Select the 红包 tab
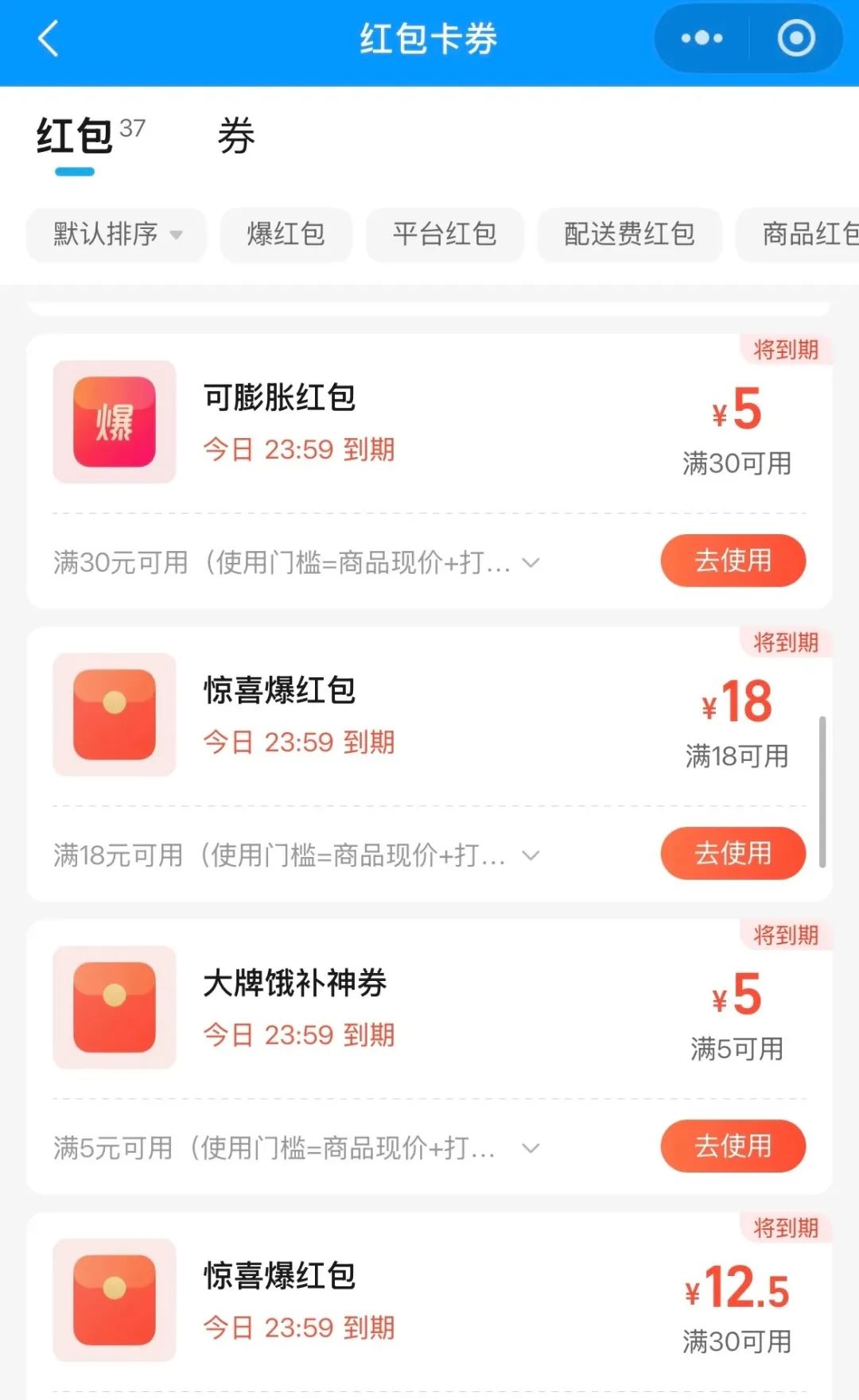Screen dimensions: 859x1400 (76, 137)
